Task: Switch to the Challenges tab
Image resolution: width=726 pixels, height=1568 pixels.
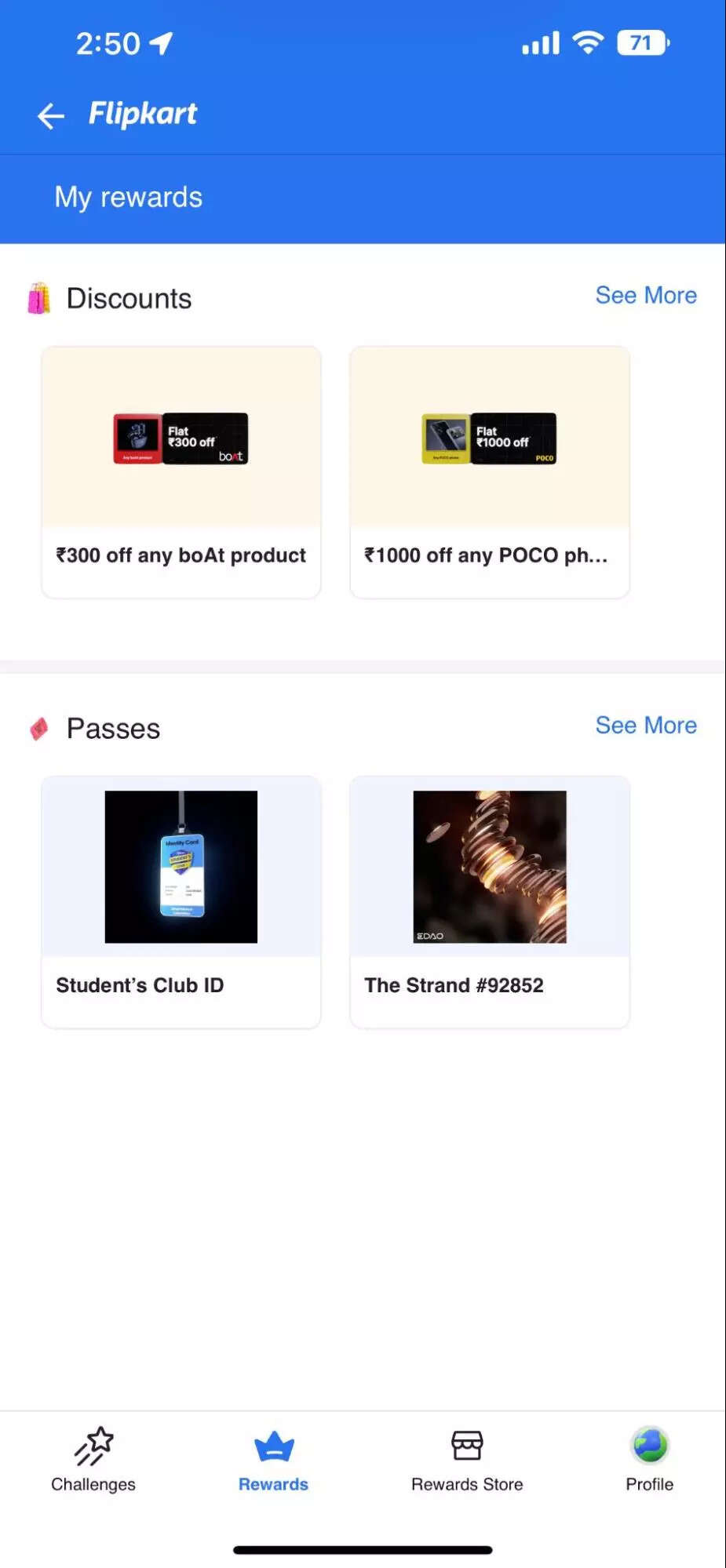Action: click(x=93, y=1461)
